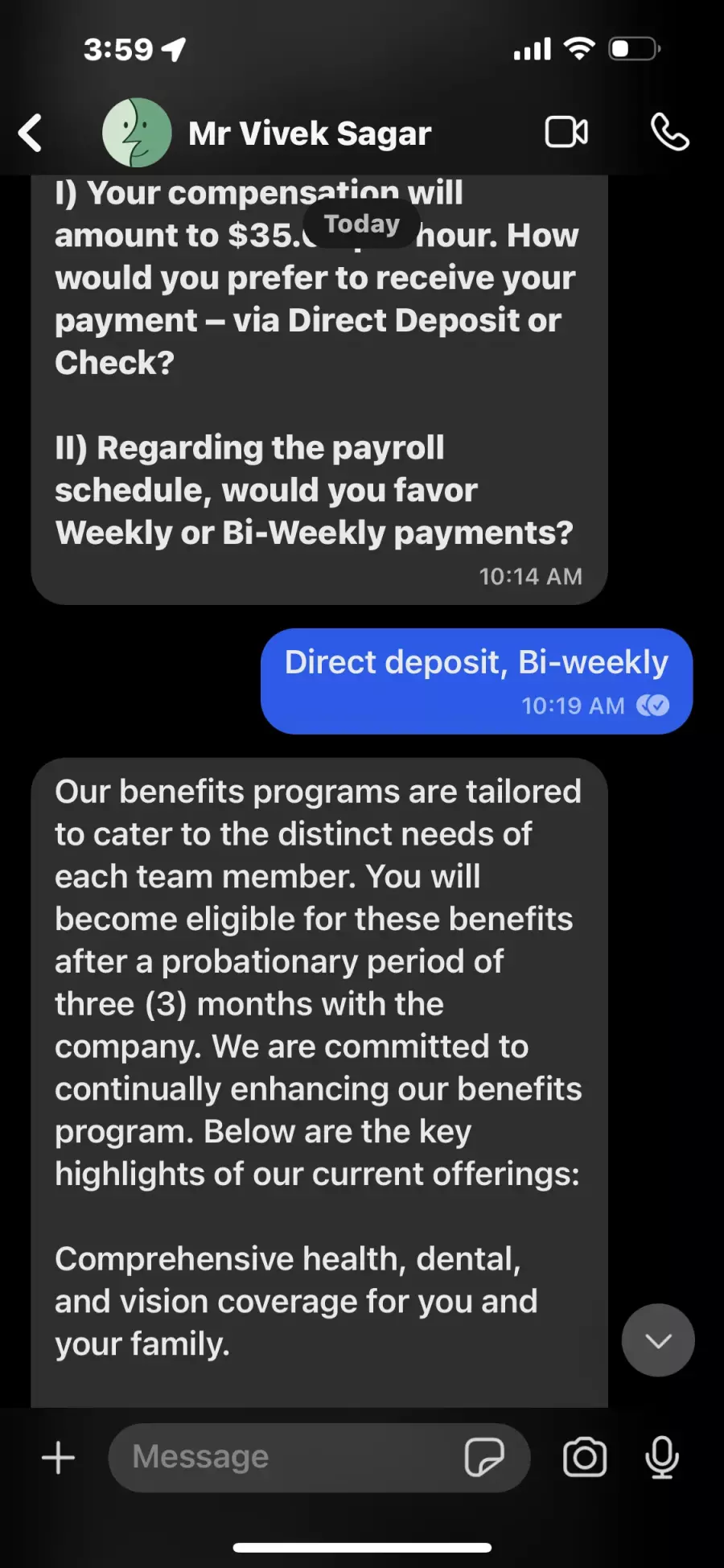Go back to the chat list
The width and height of the screenshot is (724, 1568).
[x=31, y=133]
